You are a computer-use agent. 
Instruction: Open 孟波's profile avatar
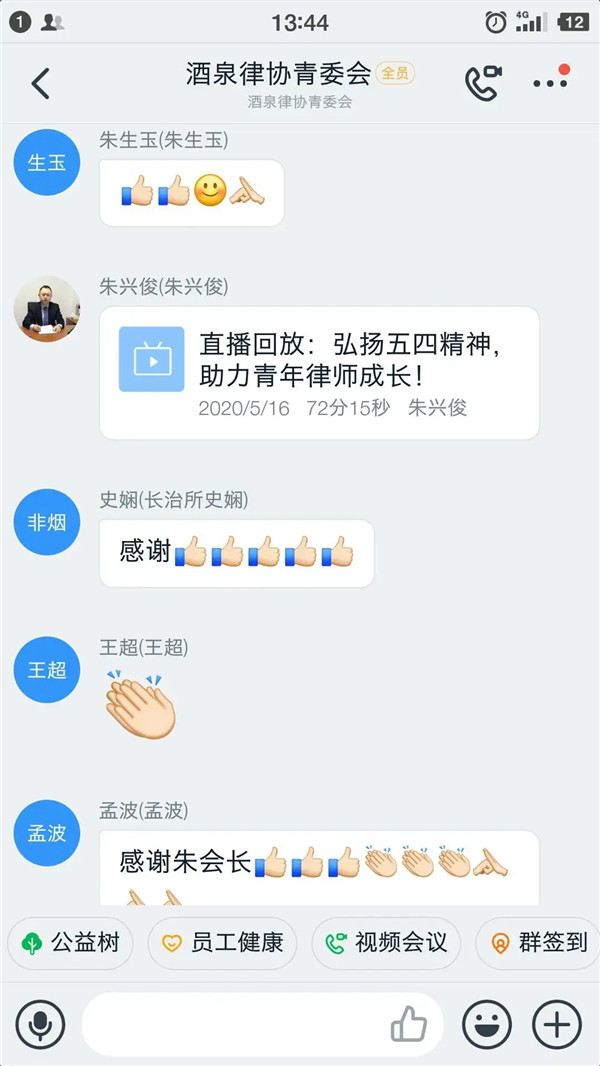[47, 833]
